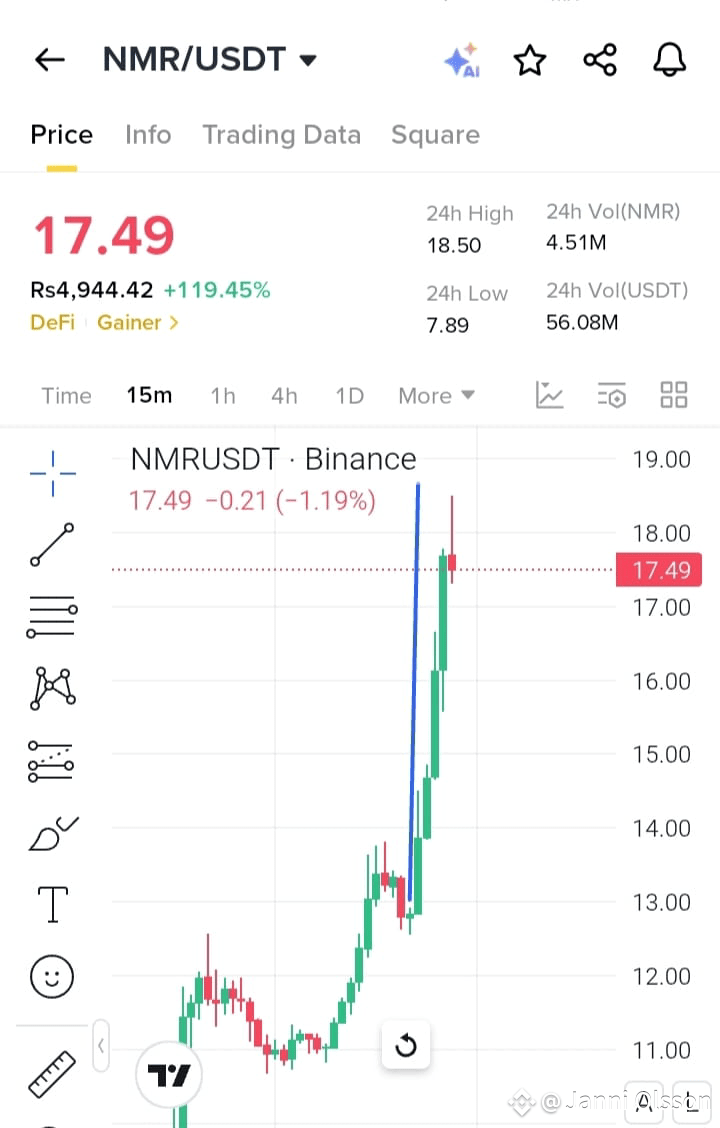720x1128 pixels.
Task: Expand the More timeframes dropdown
Action: click(436, 395)
